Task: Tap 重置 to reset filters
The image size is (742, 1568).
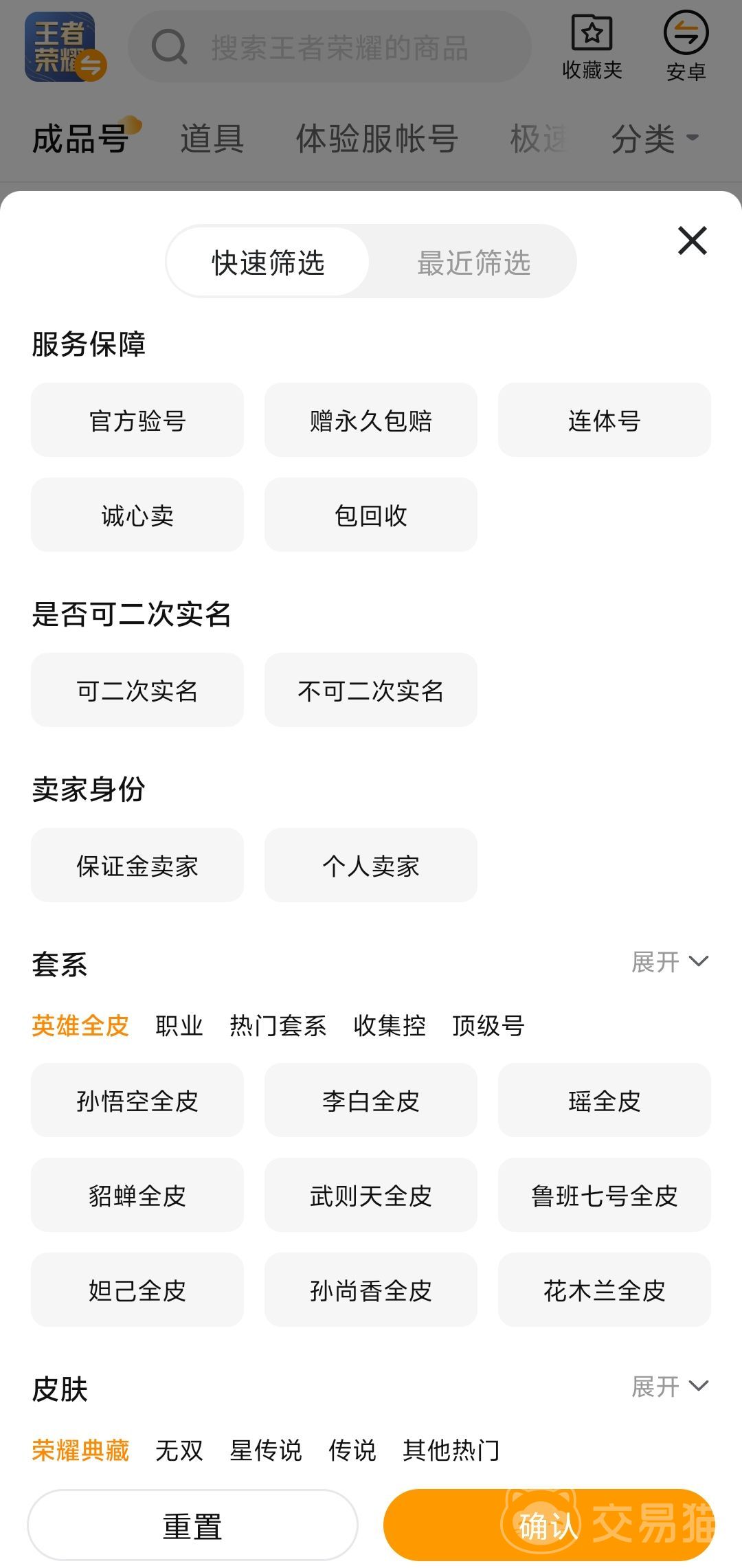Action: pyautogui.click(x=192, y=1525)
